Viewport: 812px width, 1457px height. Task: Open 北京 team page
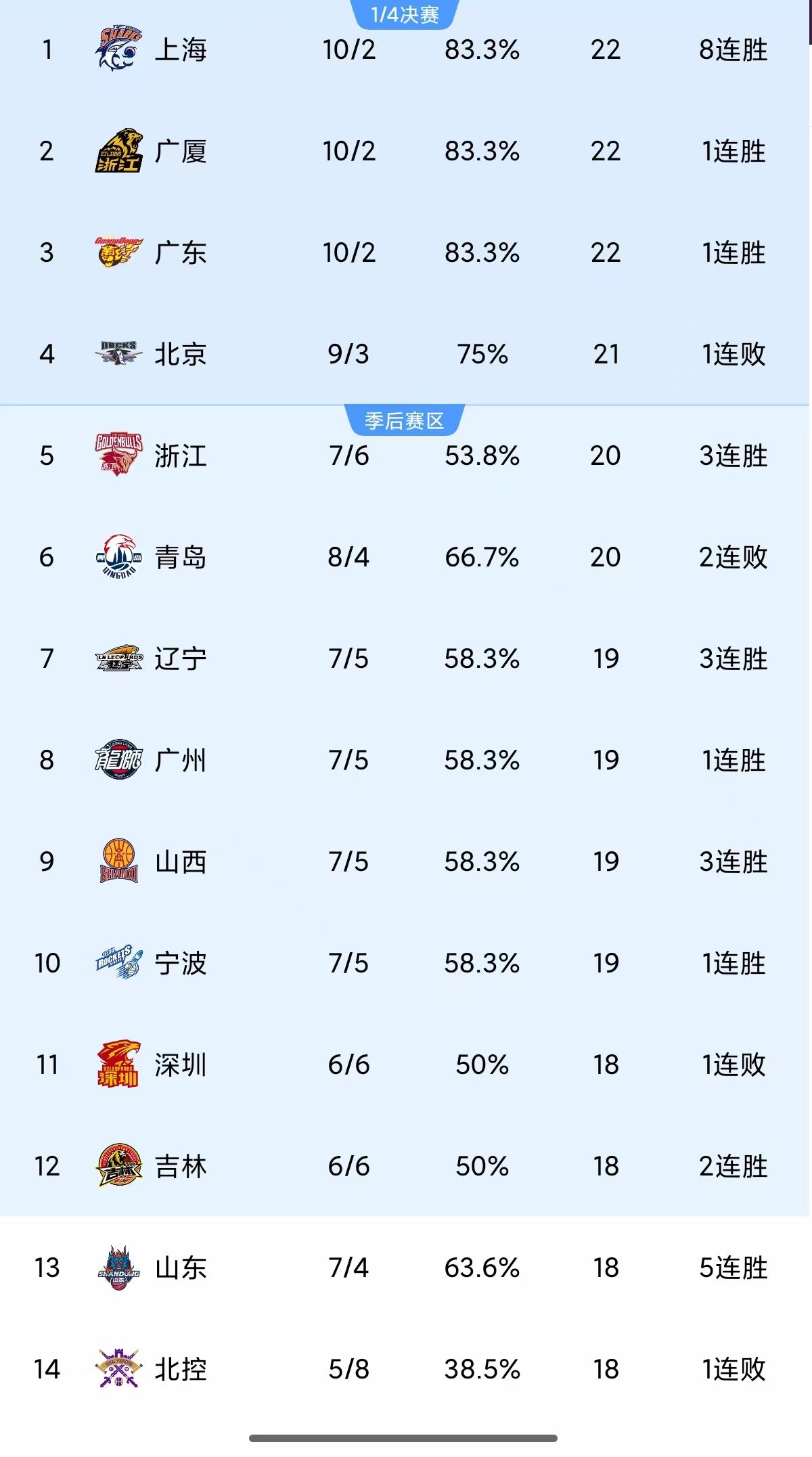click(180, 355)
